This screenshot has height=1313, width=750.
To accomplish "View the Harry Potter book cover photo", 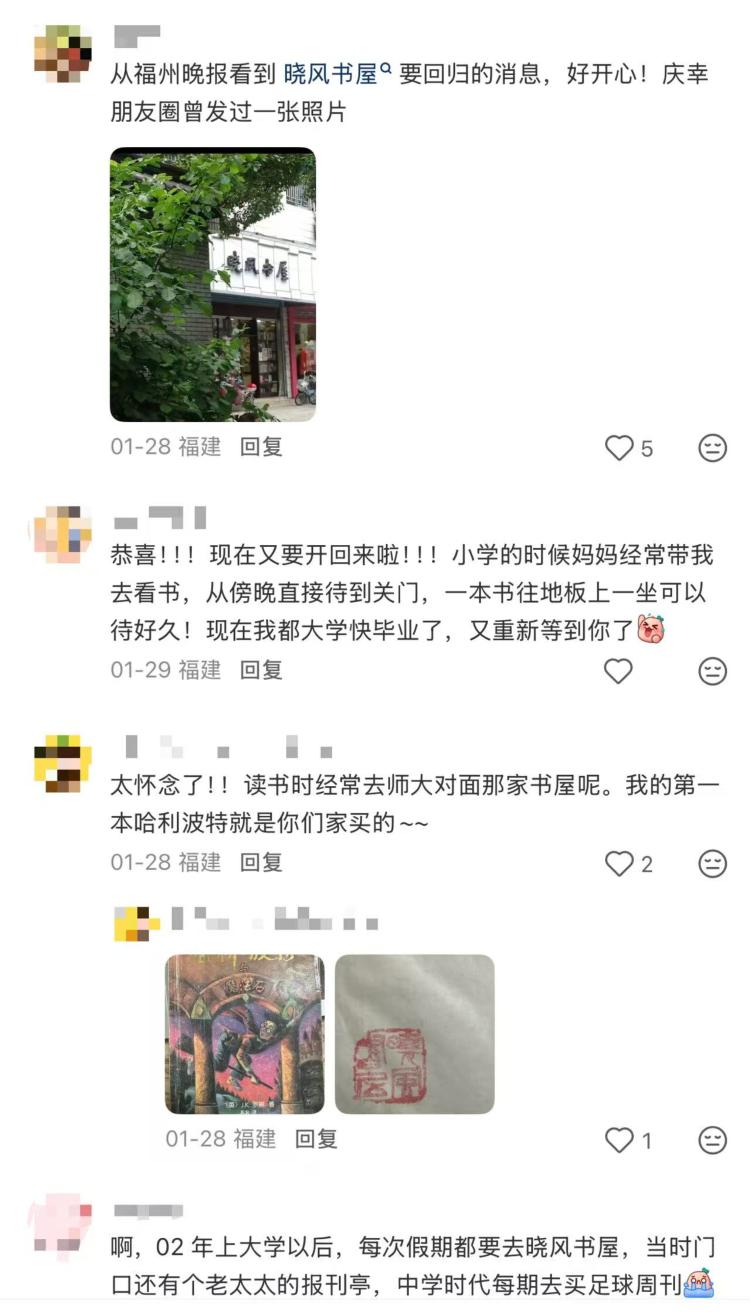I will pos(245,1034).
